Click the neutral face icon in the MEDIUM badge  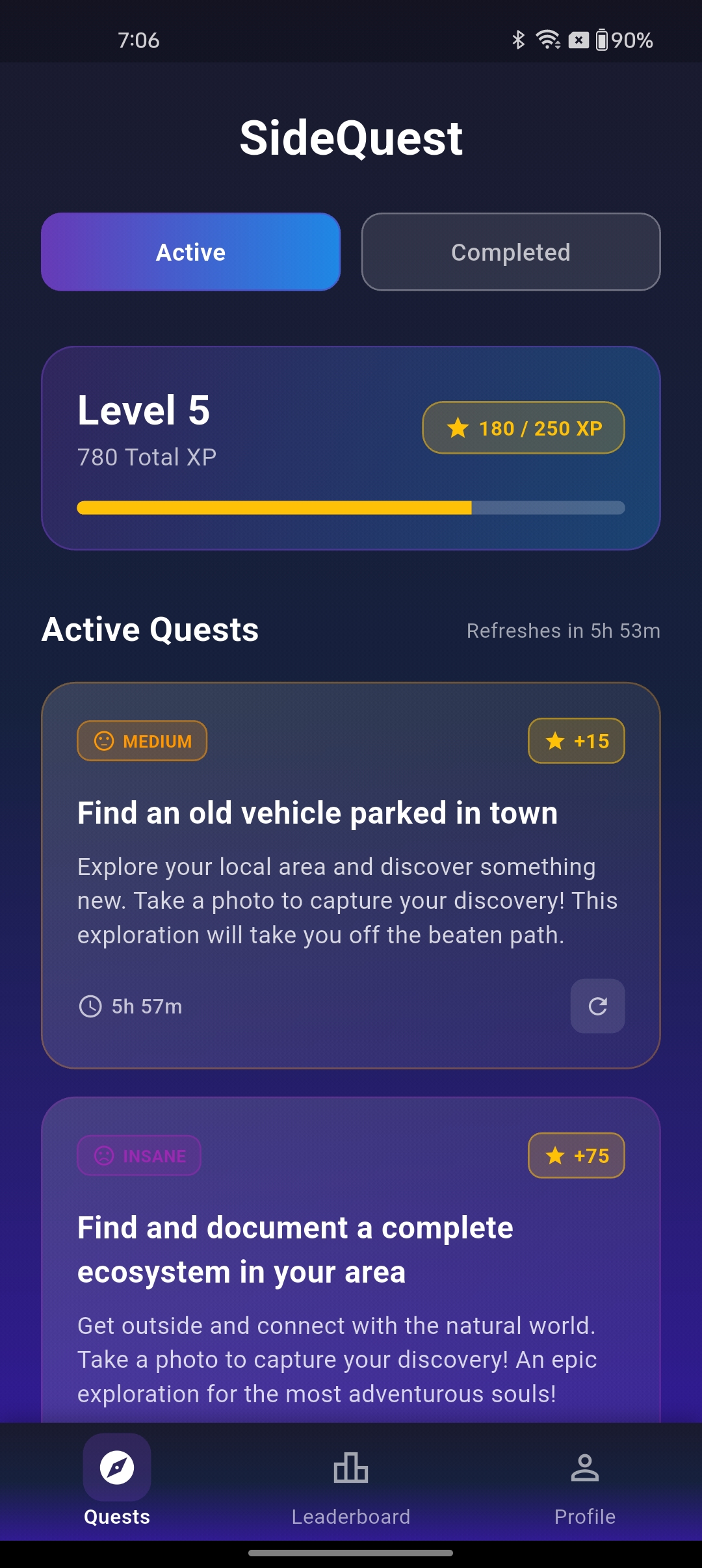(103, 740)
